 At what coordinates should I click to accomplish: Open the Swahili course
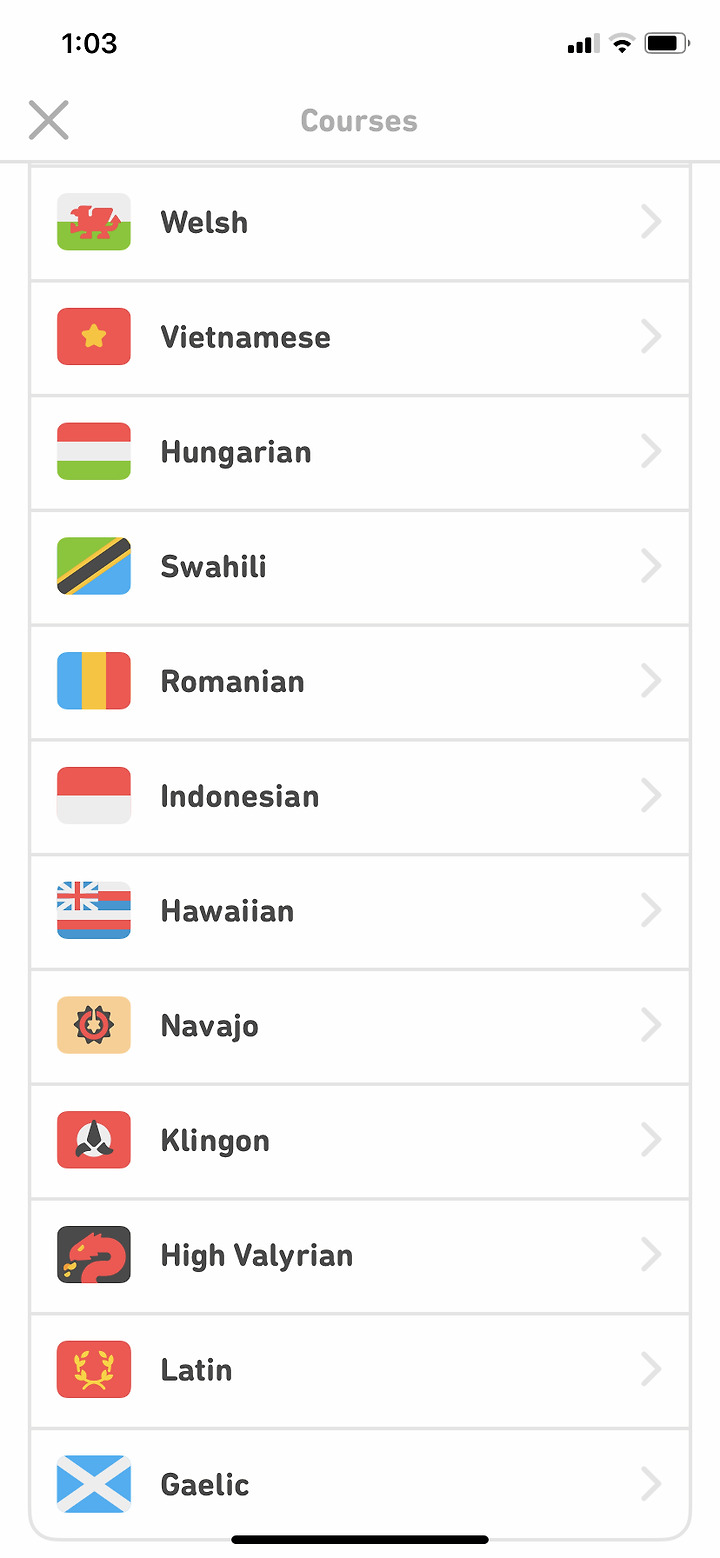(x=360, y=567)
